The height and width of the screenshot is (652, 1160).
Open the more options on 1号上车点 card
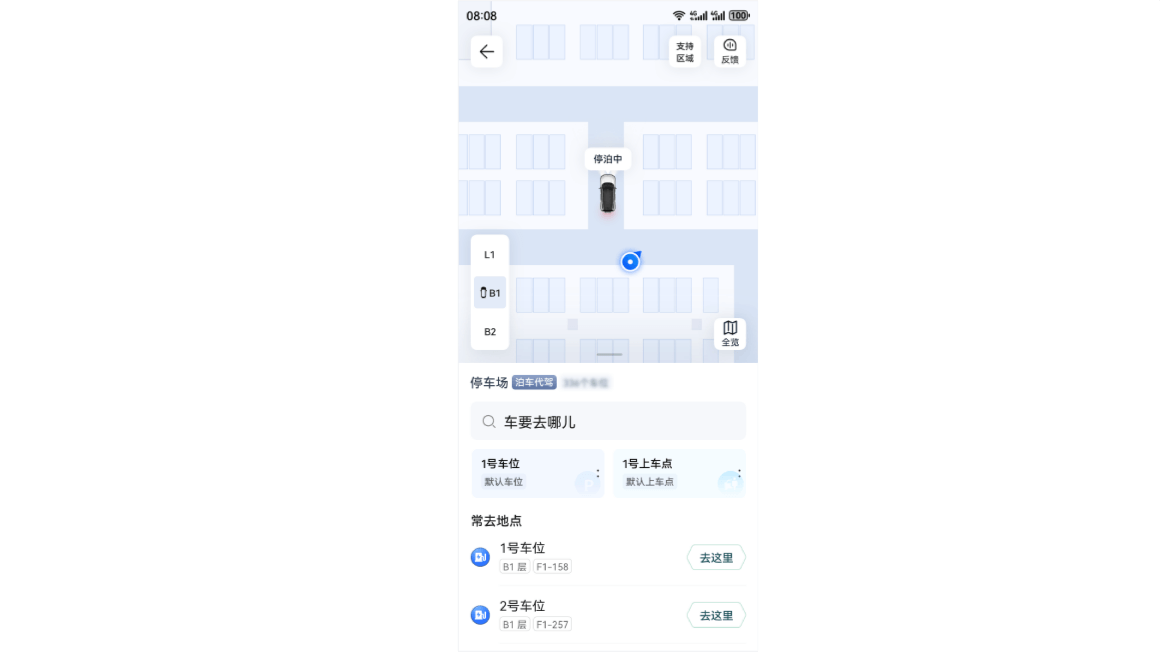pyautogui.click(x=739, y=473)
